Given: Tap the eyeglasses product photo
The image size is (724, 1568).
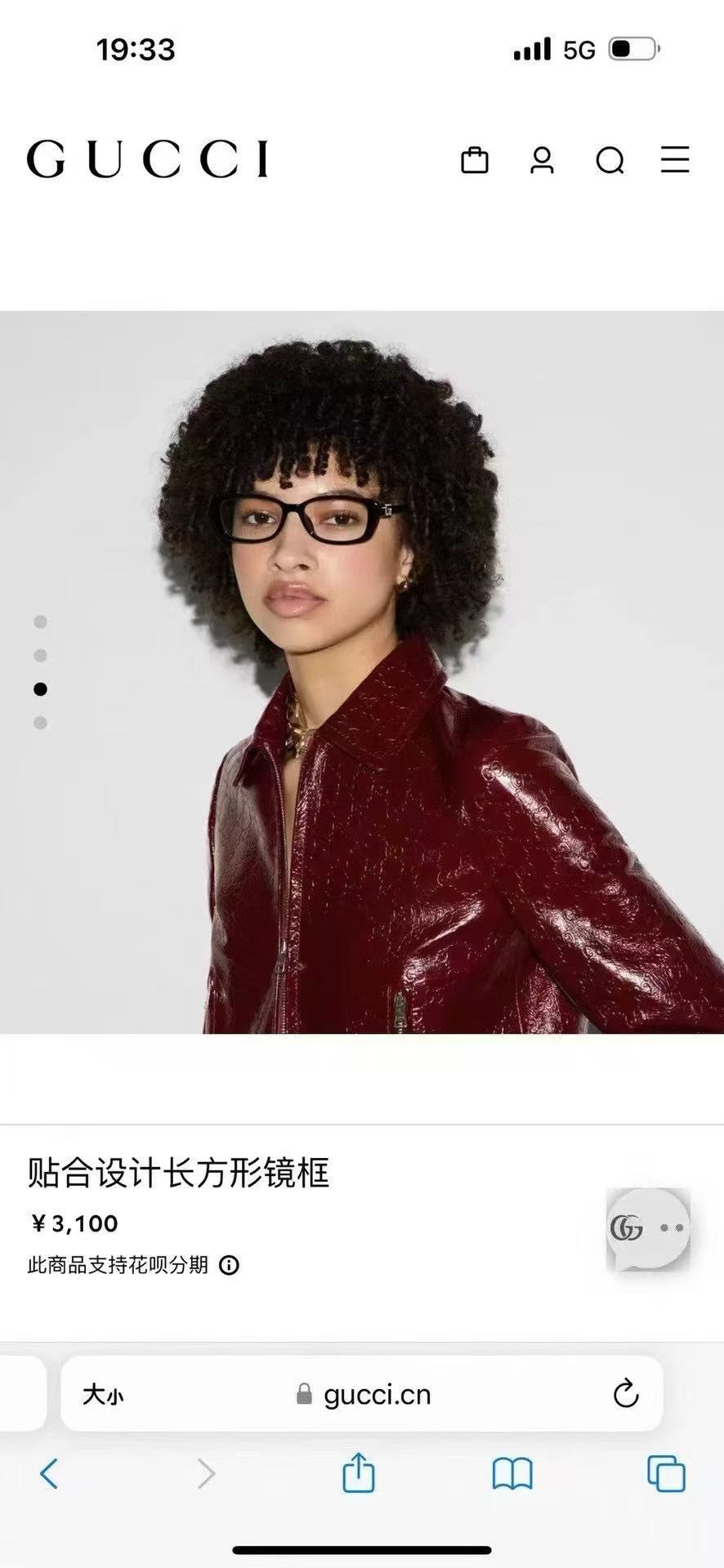Looking at the screenshot, I should [x=361, y=671].
